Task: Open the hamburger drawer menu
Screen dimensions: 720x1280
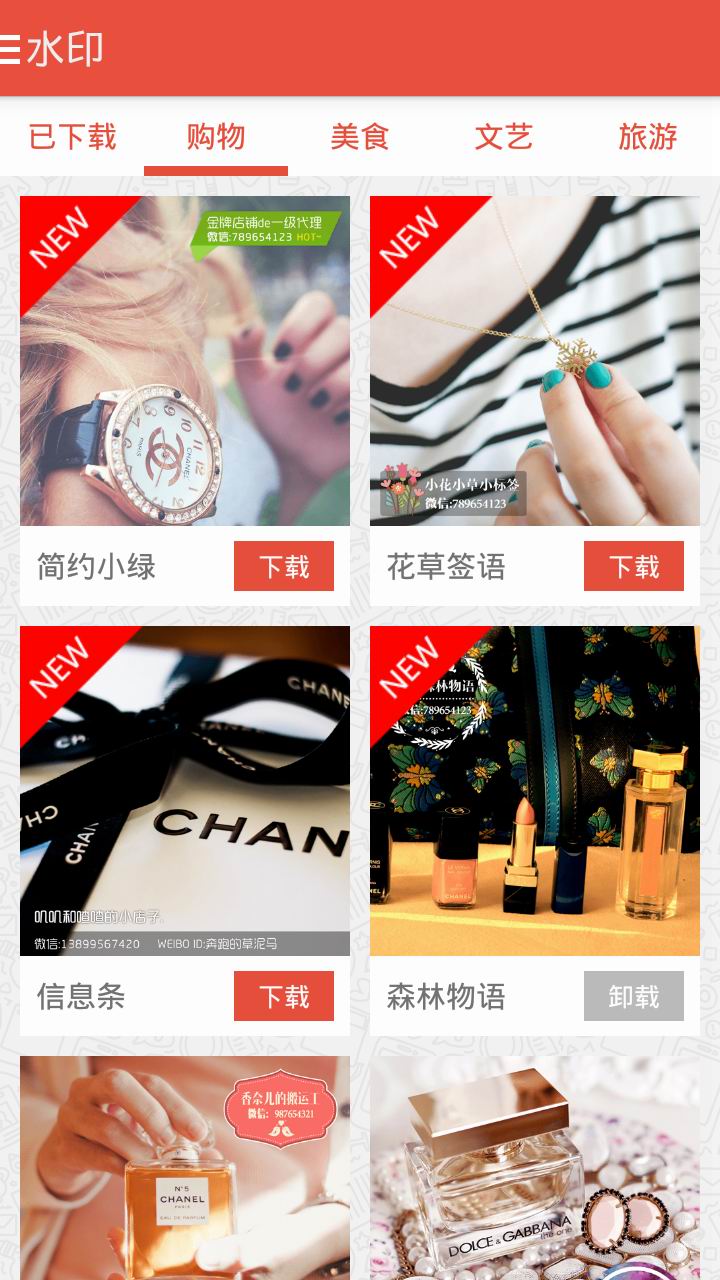Action: 12,49
